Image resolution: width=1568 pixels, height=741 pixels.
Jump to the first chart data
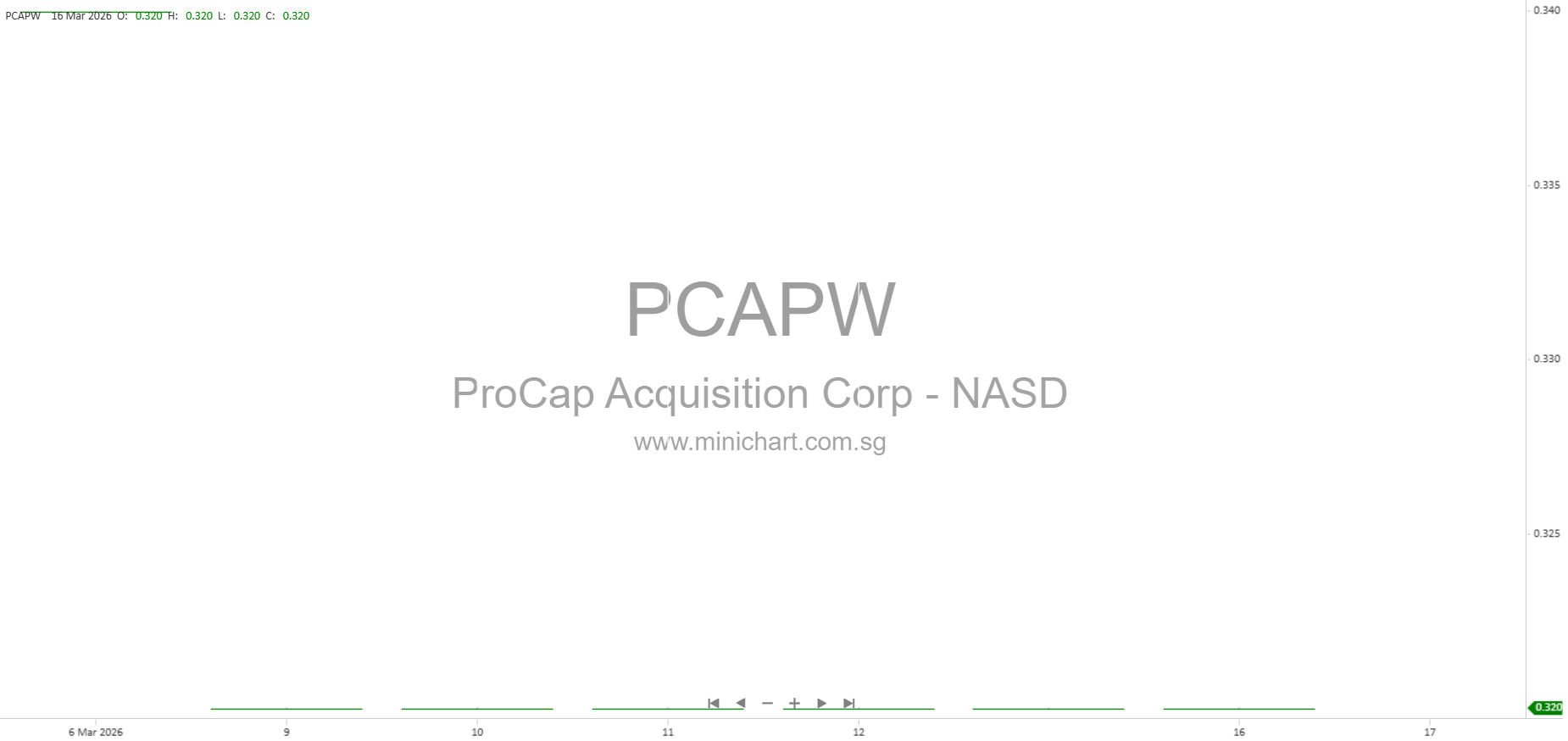click(714, 703)
